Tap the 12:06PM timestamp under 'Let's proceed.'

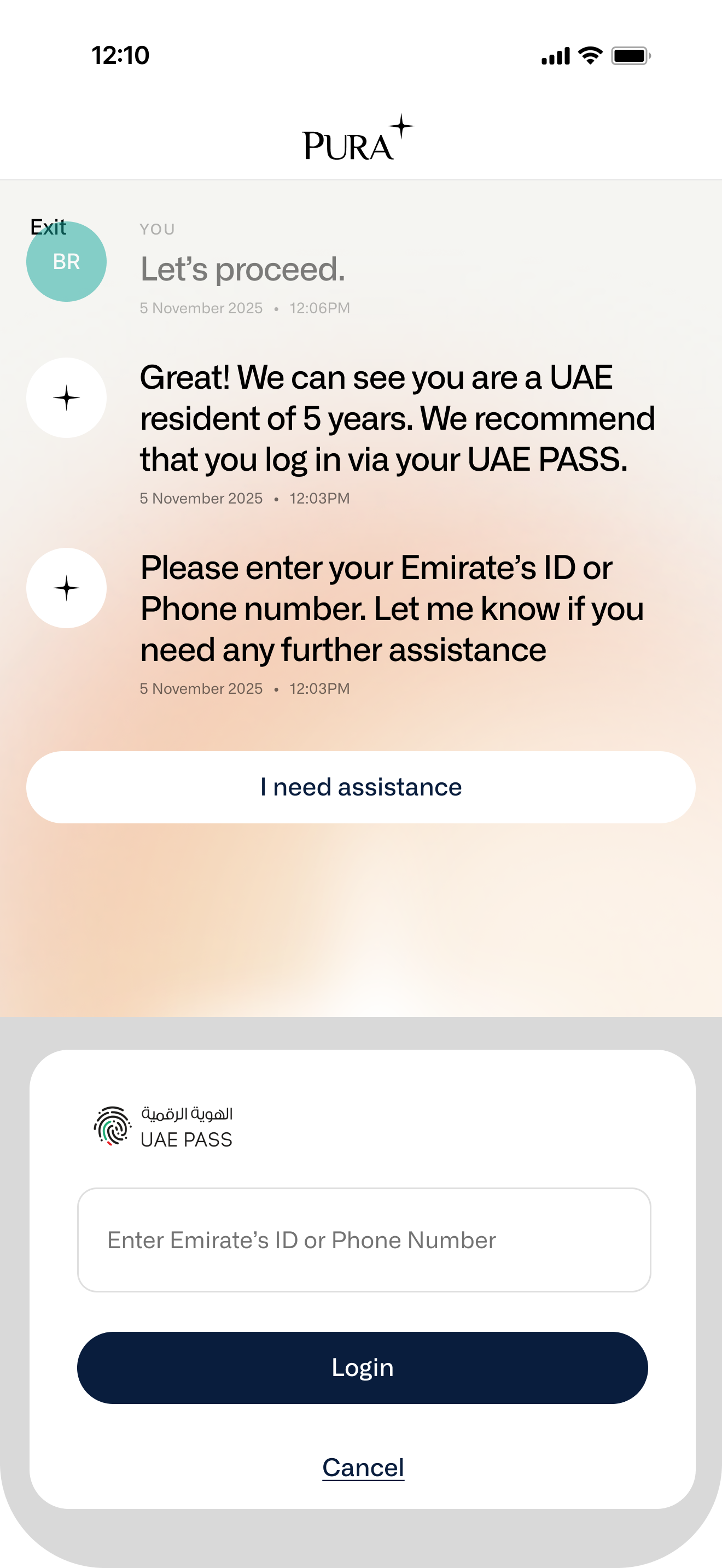(x=319, y=308)
